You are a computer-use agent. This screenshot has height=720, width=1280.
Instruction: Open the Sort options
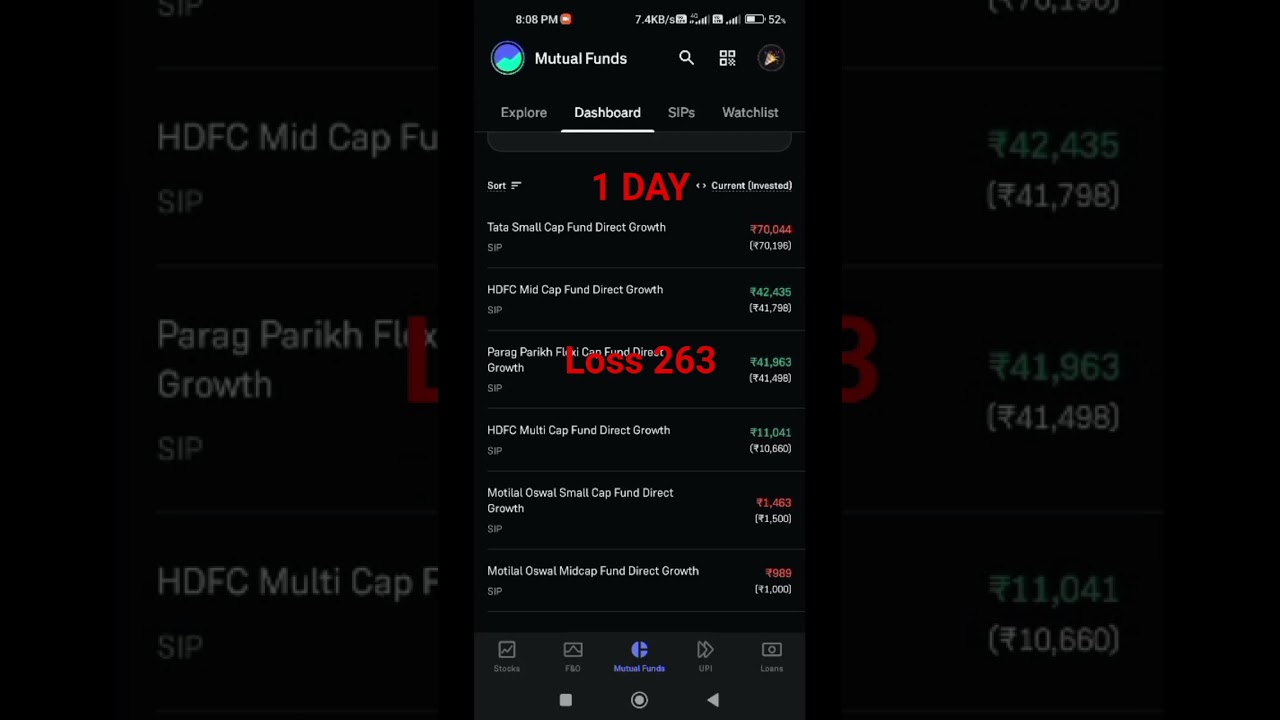click(504, 185)
